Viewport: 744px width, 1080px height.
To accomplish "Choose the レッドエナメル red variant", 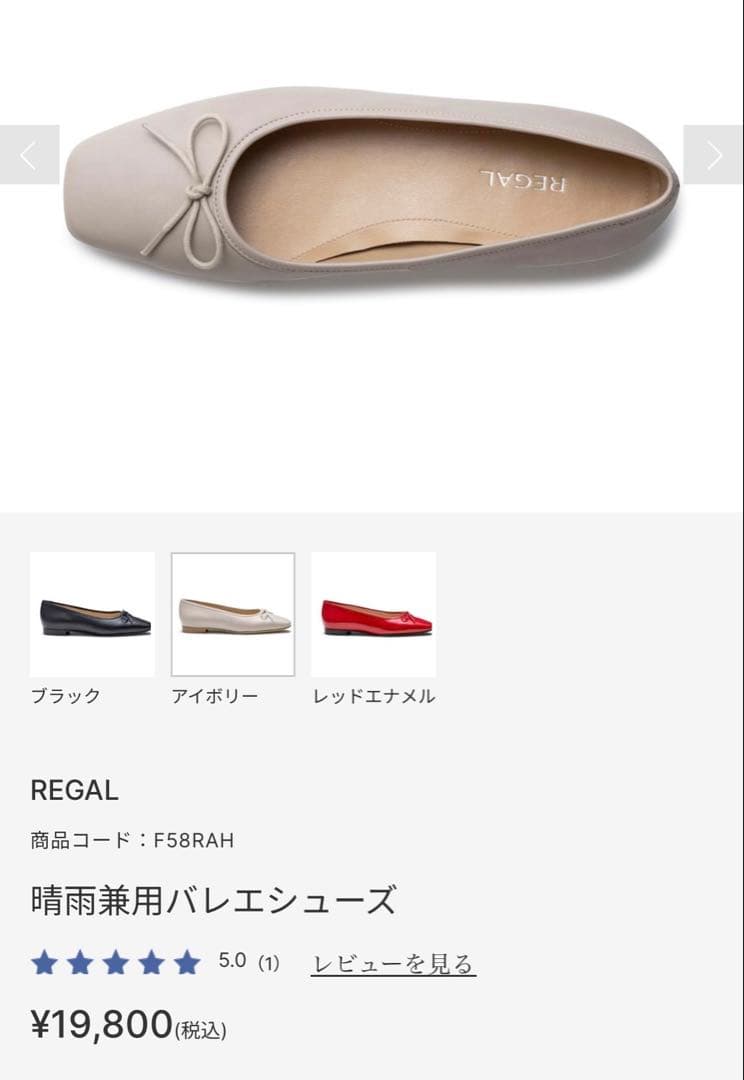I will click(374, 614).
